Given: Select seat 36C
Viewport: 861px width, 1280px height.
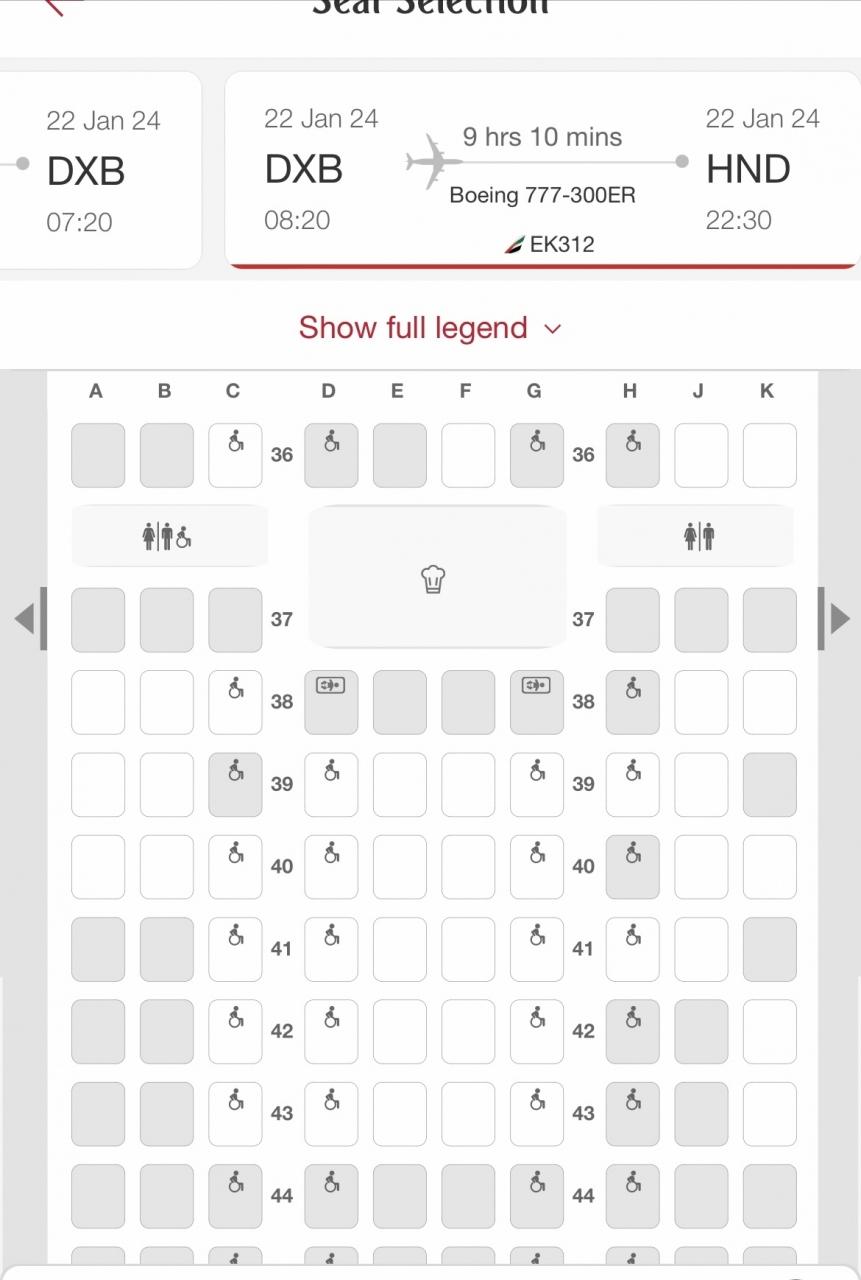Looking at the screenshot, I should pos(235,455).
